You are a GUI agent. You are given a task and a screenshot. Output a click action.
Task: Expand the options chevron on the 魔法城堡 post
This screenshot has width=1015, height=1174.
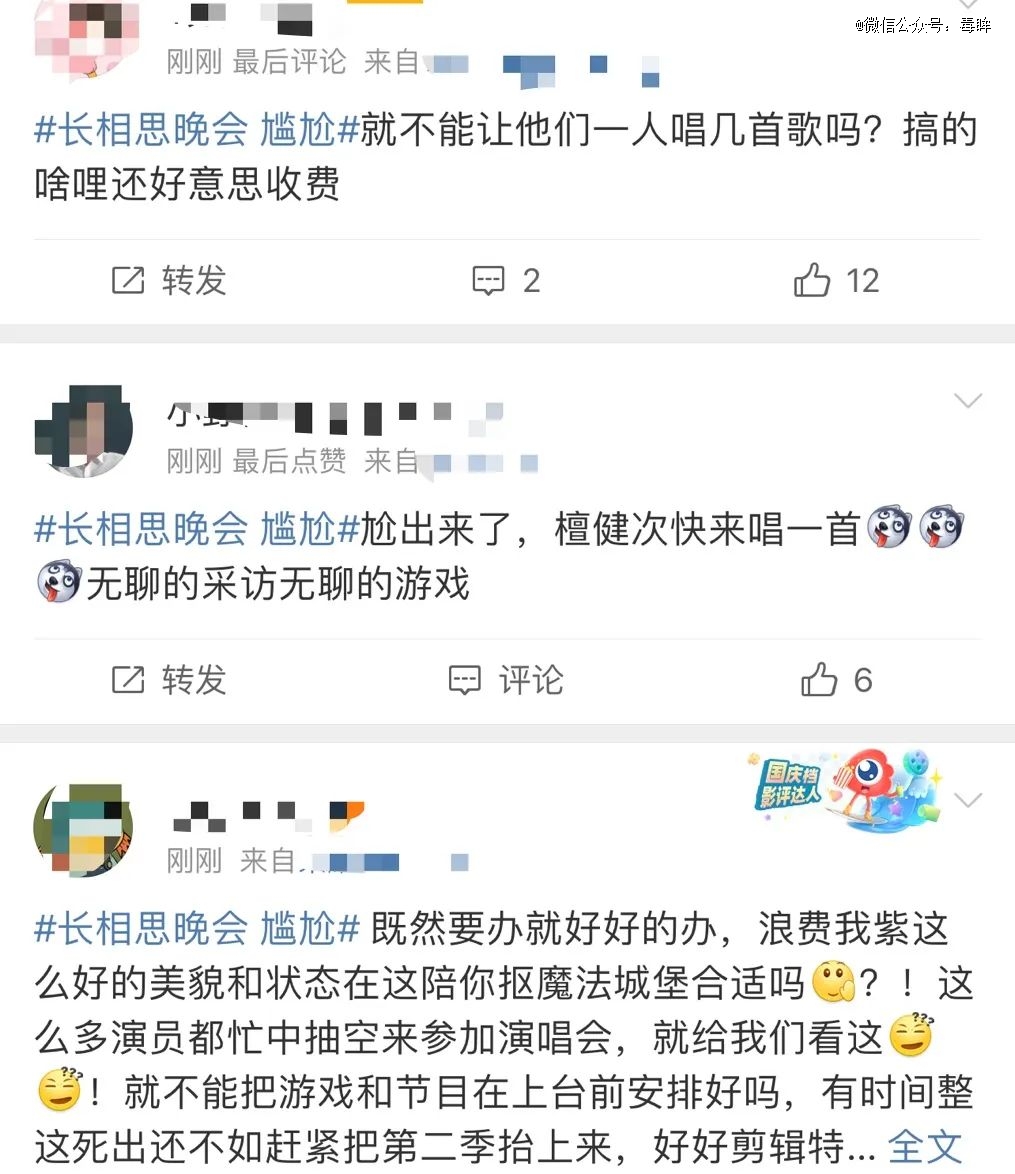point(968,800)
